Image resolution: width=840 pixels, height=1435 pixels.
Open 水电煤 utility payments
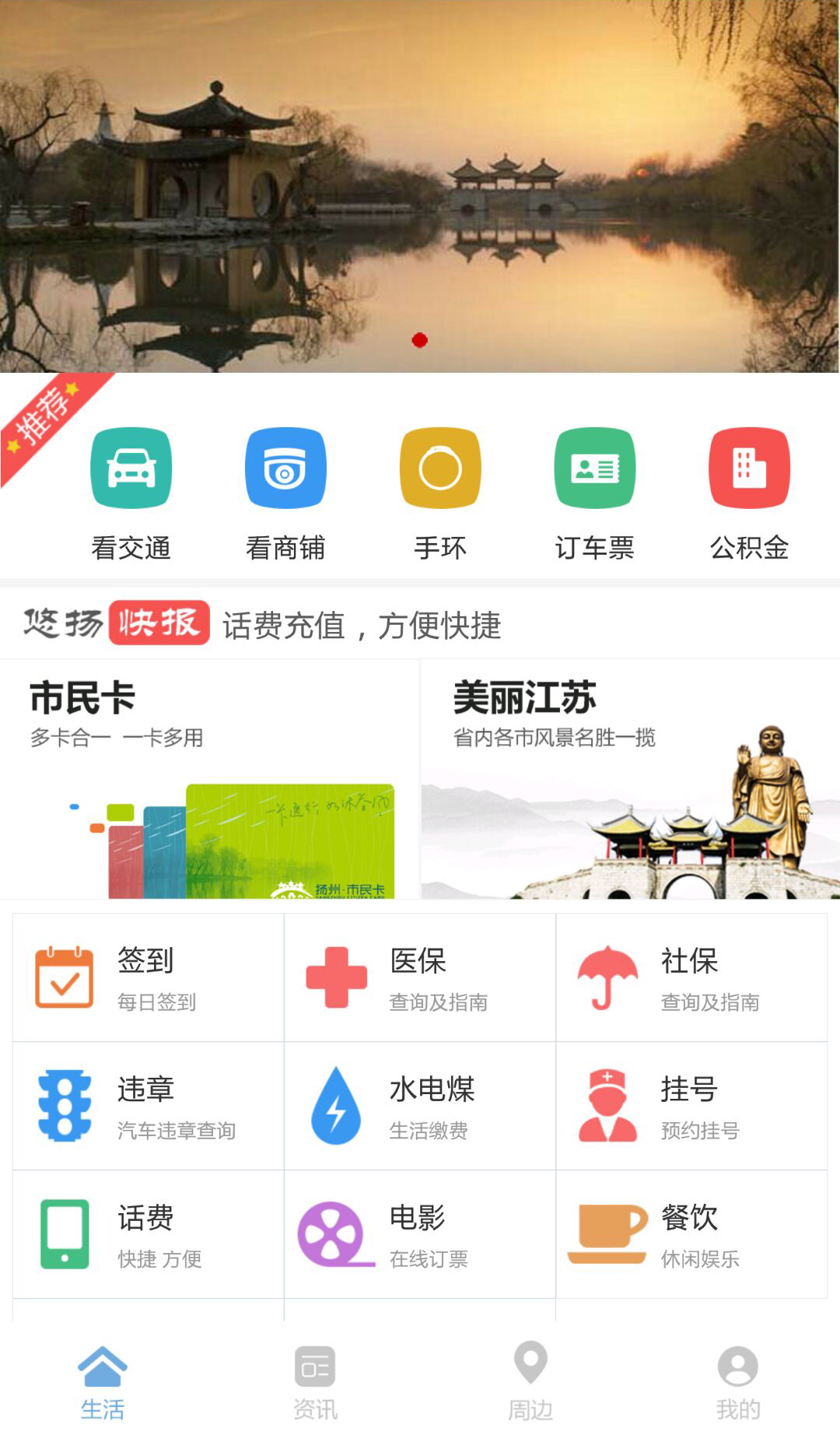coord(420,1106)
